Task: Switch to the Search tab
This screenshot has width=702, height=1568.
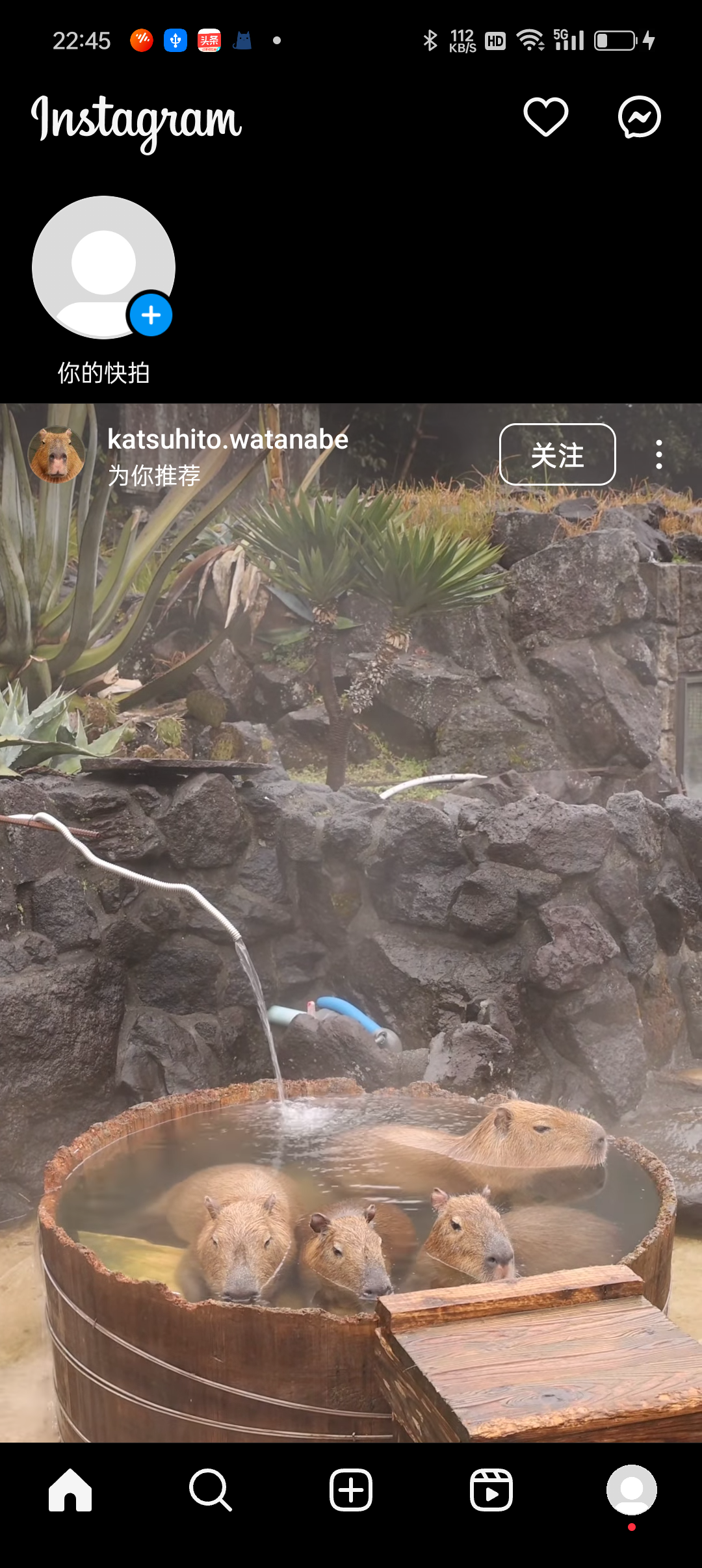Action: pos(211,1490)
